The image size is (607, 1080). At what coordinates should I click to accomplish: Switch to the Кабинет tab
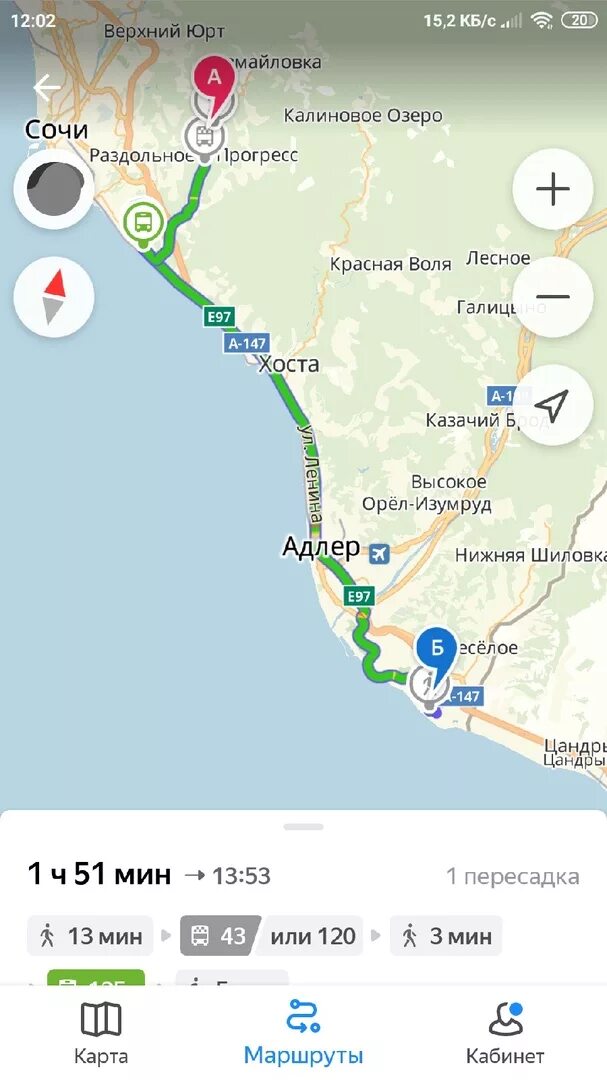point(505,1032)
